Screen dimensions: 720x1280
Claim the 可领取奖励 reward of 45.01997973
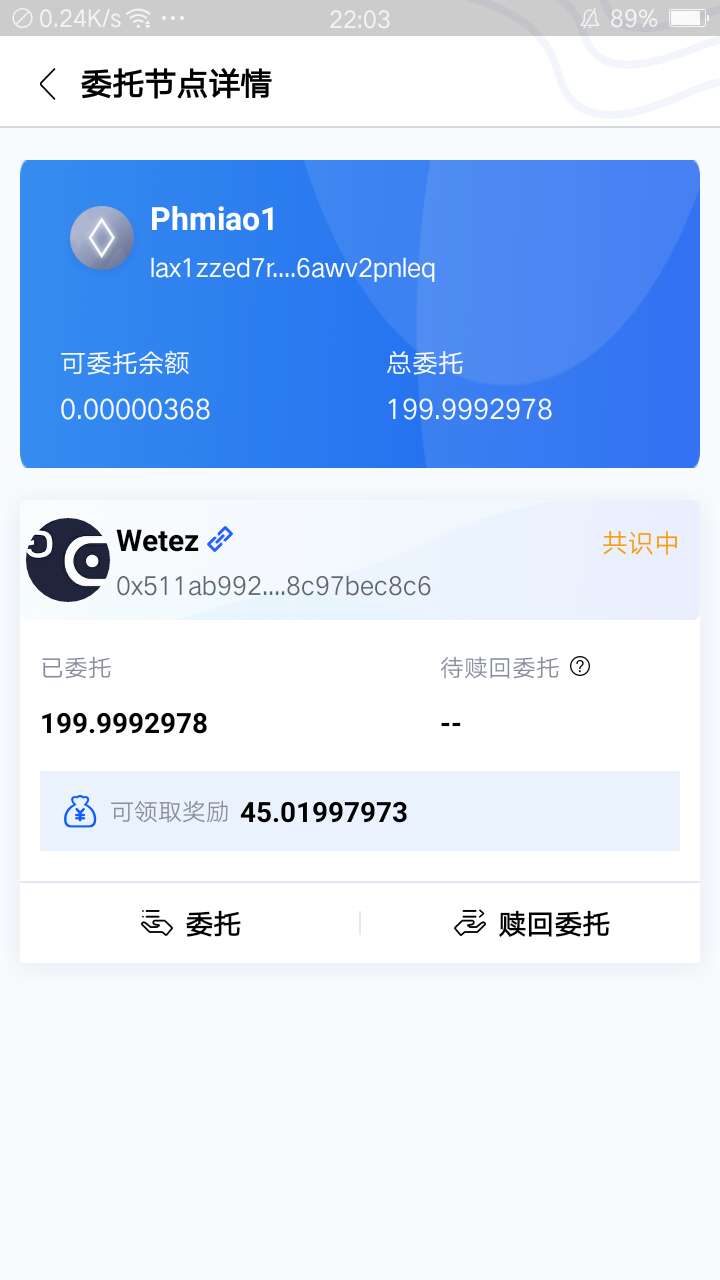pos(360,811)
